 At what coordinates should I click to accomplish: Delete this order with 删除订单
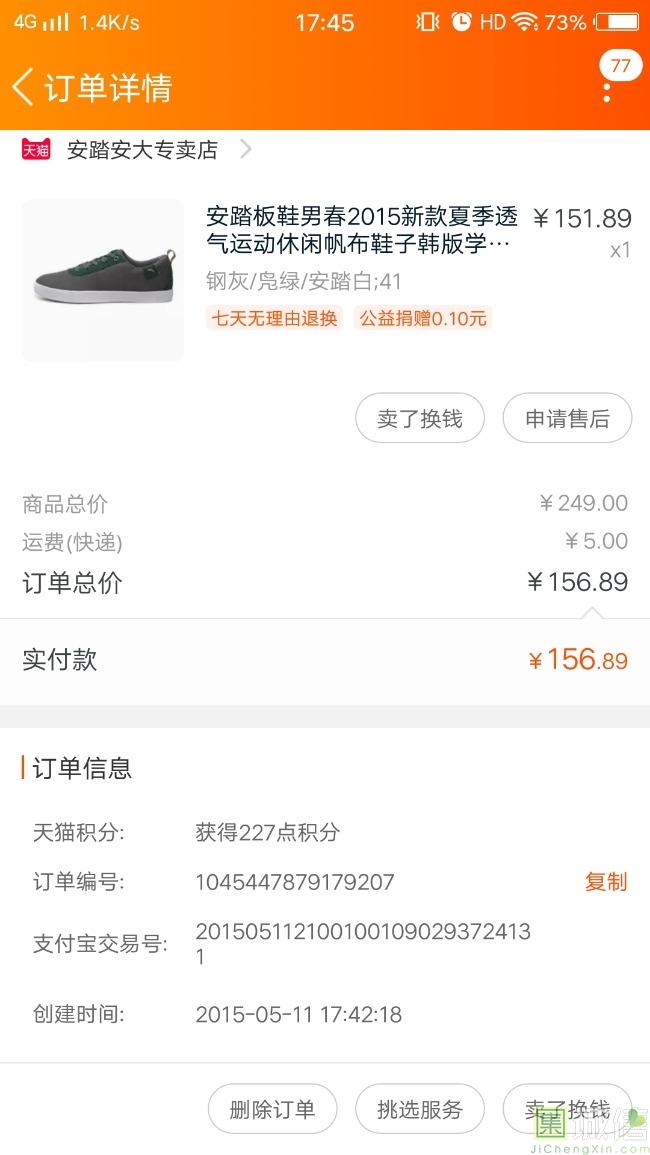(272, 1109)
